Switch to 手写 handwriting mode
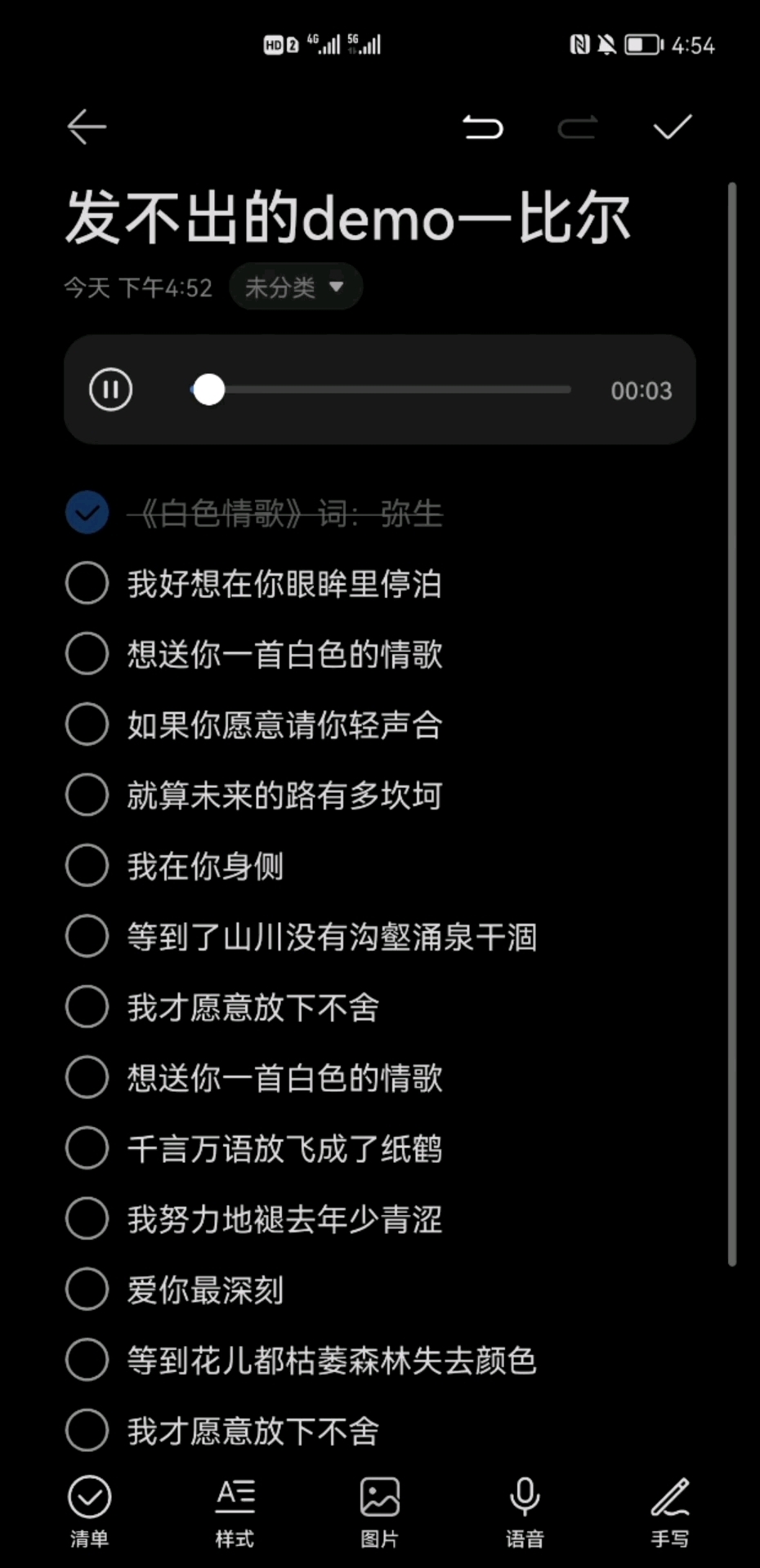Screen dimensions: 760x1568 click(670, 1512)
